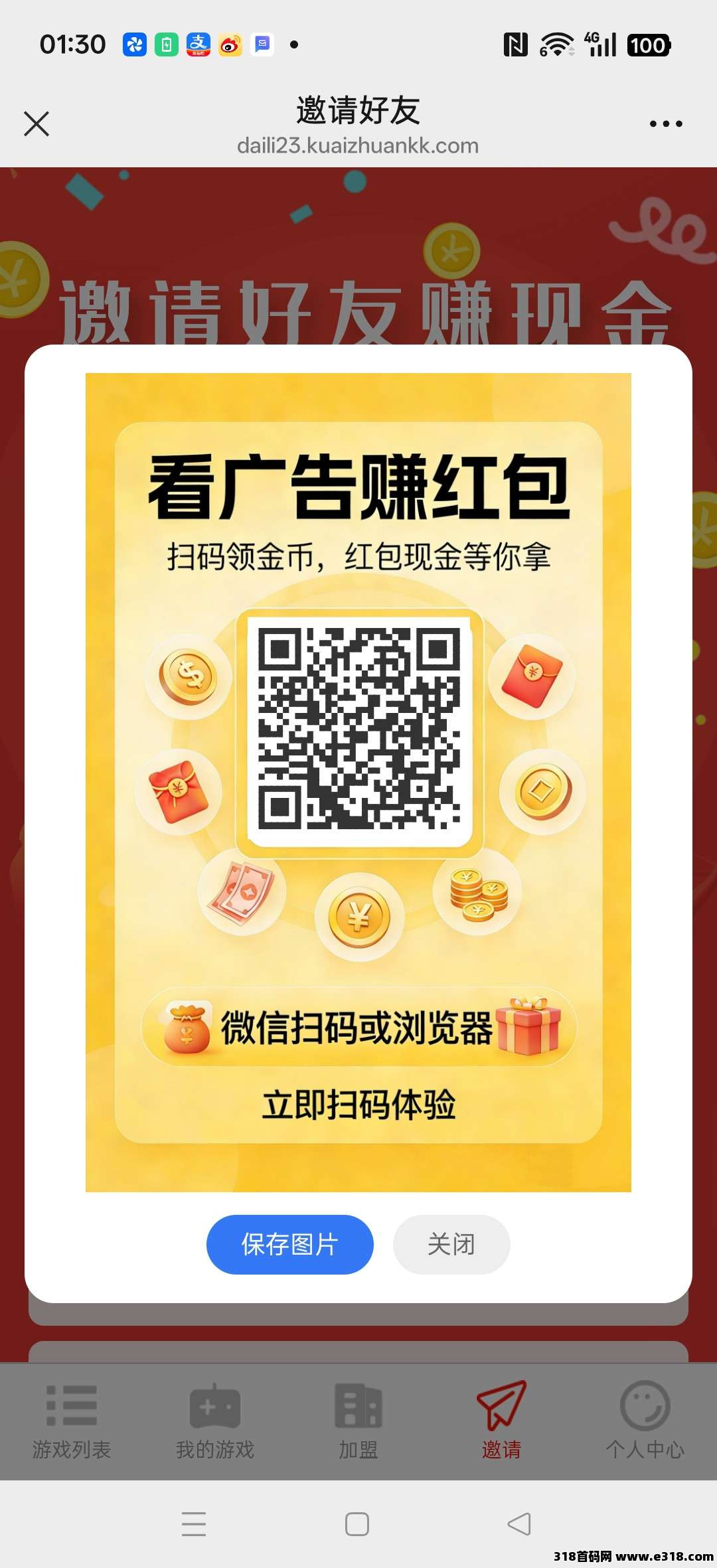Open 个人中心 tab
717x1568 pixels.
(645, 1421)
